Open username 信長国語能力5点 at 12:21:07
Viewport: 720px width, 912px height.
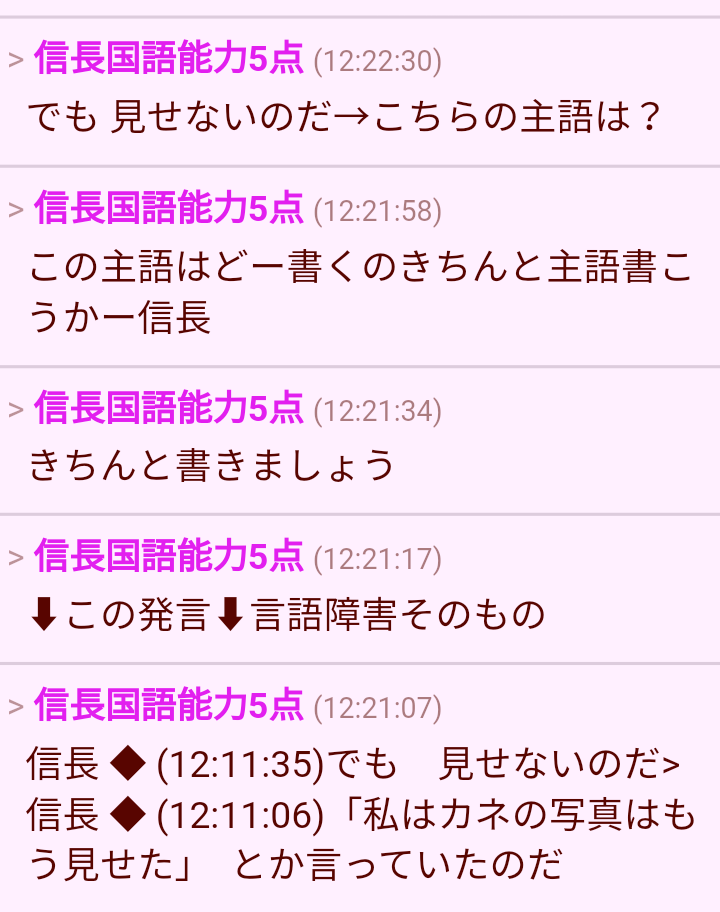[x=168, y=707]
